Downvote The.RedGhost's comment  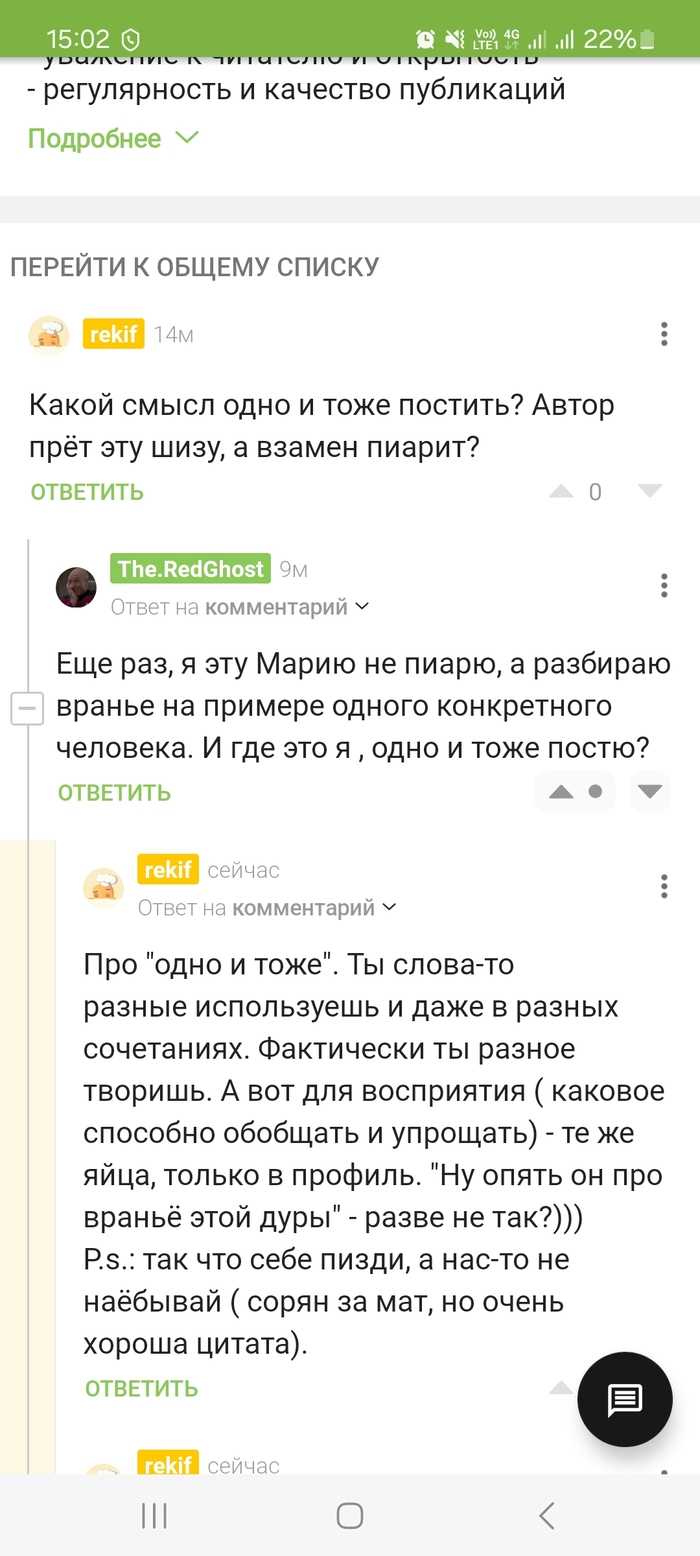(650, 792)
